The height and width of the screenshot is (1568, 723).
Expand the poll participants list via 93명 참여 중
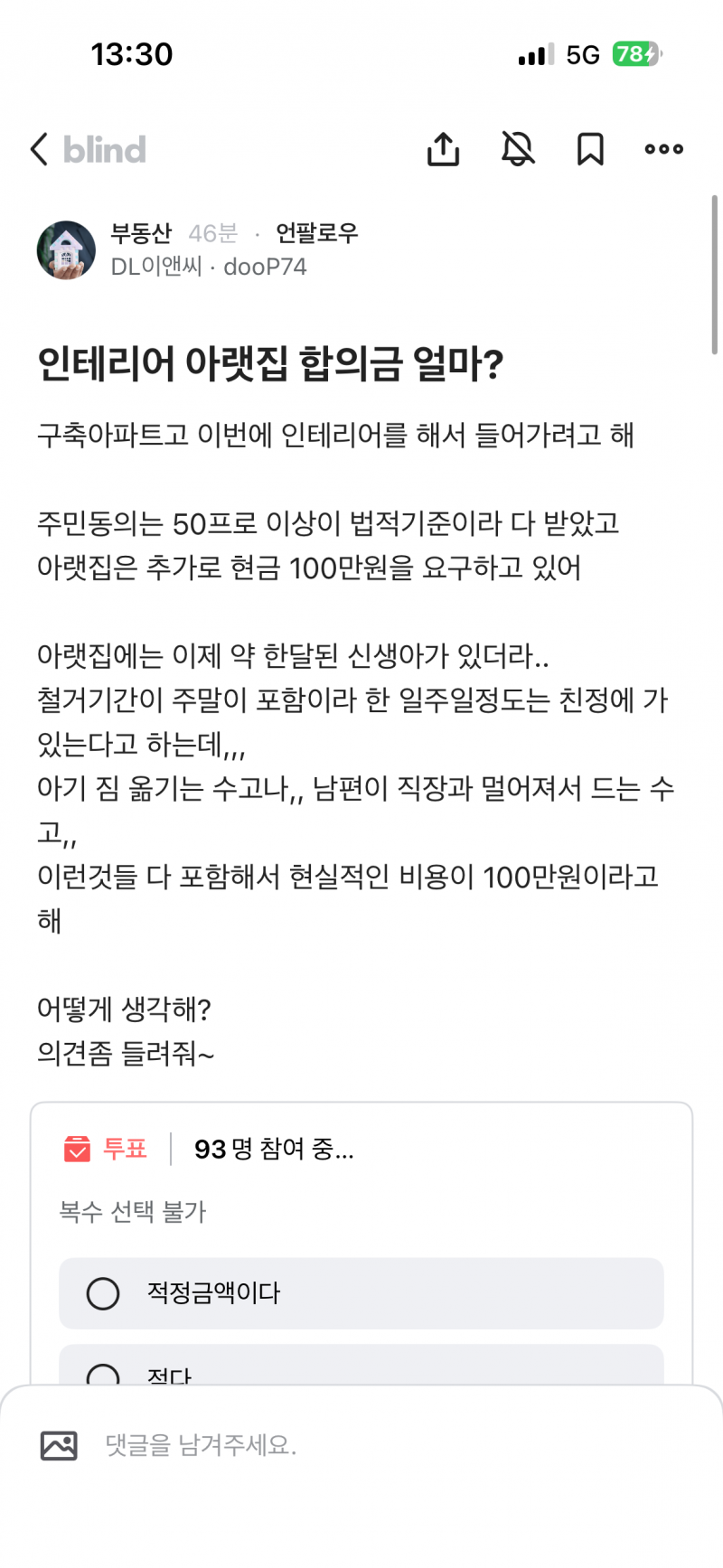[x=271, y=1149]
